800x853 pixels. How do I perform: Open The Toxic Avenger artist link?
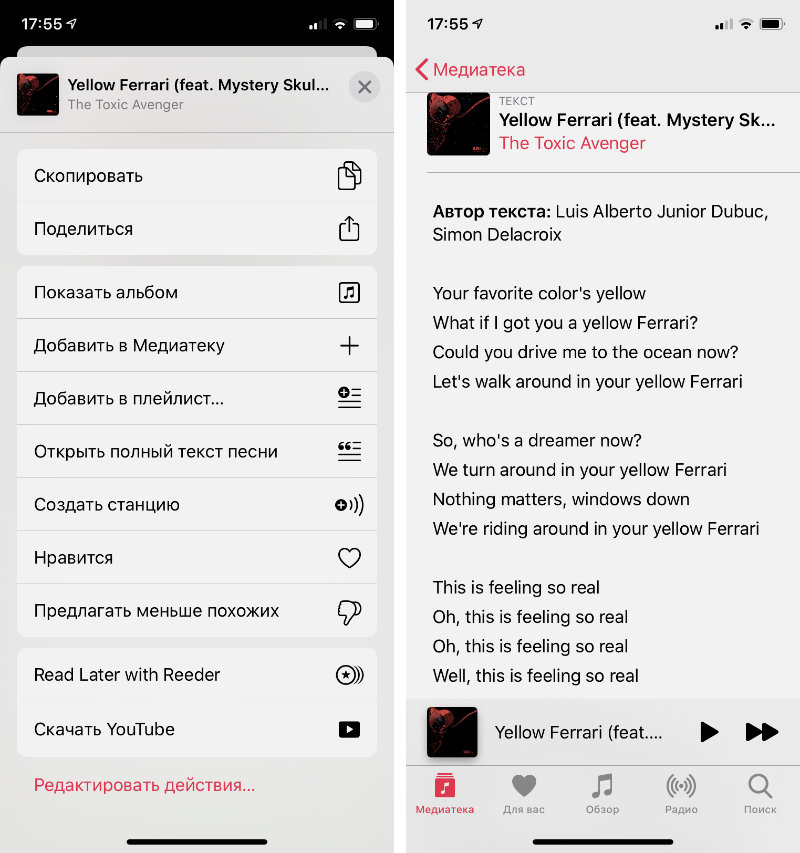tap(572, 143)
